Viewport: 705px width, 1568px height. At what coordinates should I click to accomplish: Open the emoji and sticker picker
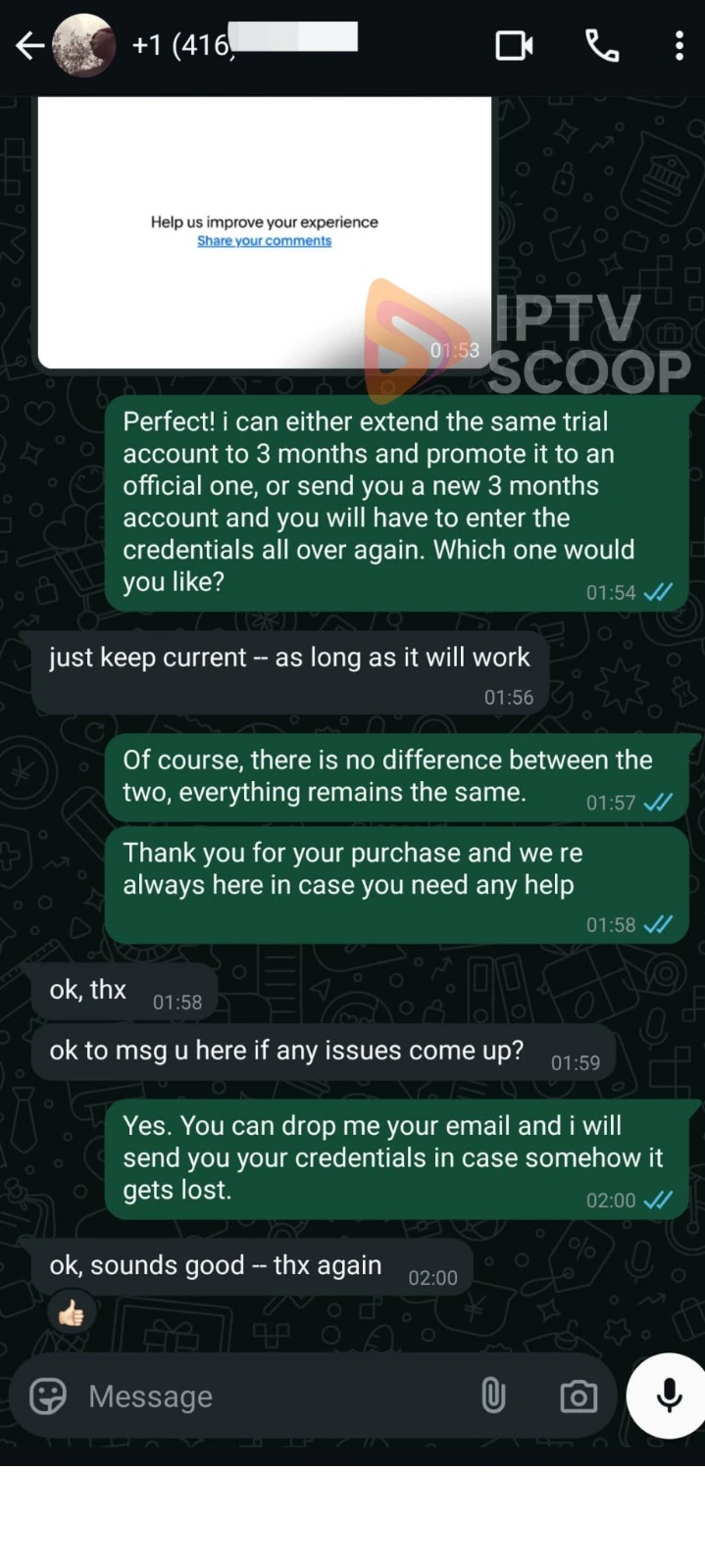[x=48, y=1396]
